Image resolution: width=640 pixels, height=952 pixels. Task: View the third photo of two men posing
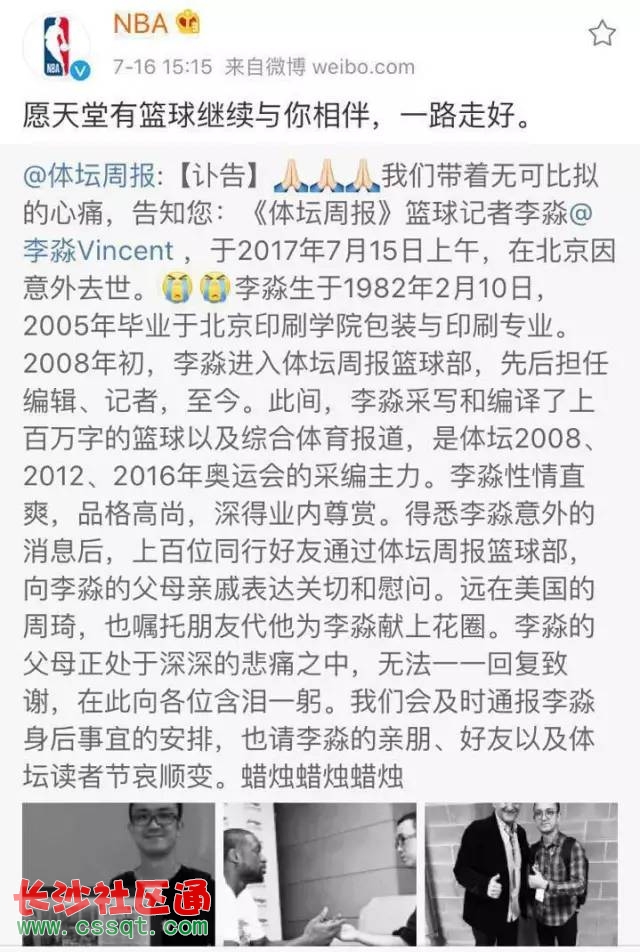[521, 873]
